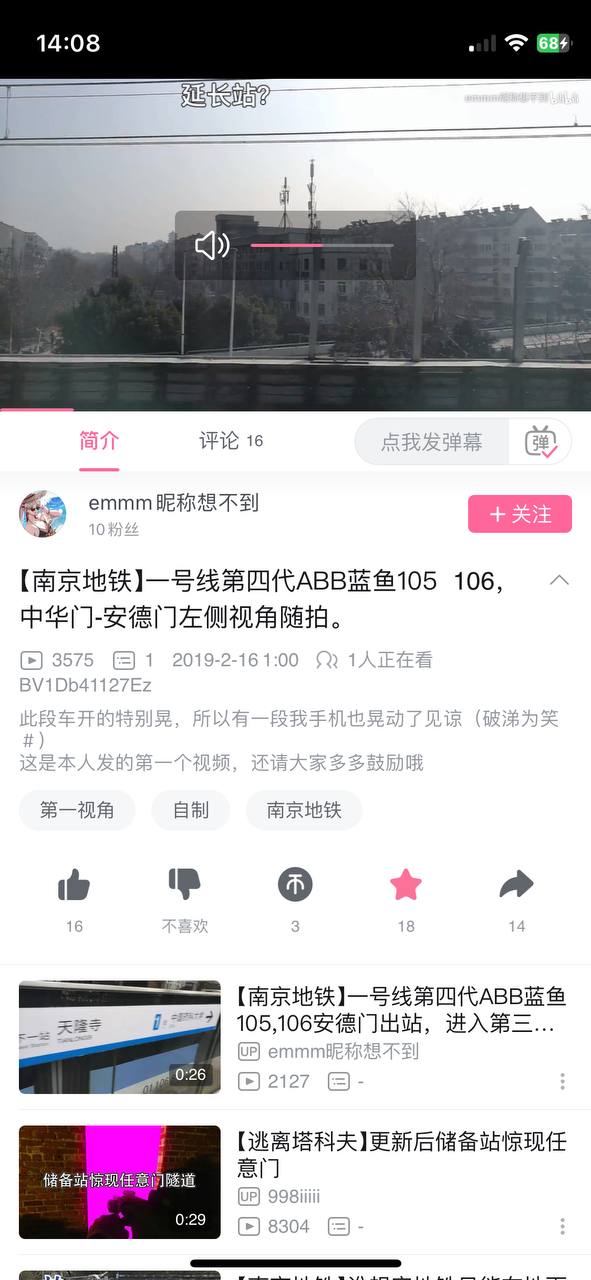Screen dimensions: 591x1280
Task: Open the 逃离塔科夫 recommended video
Action: click(x=295, y=1182)
